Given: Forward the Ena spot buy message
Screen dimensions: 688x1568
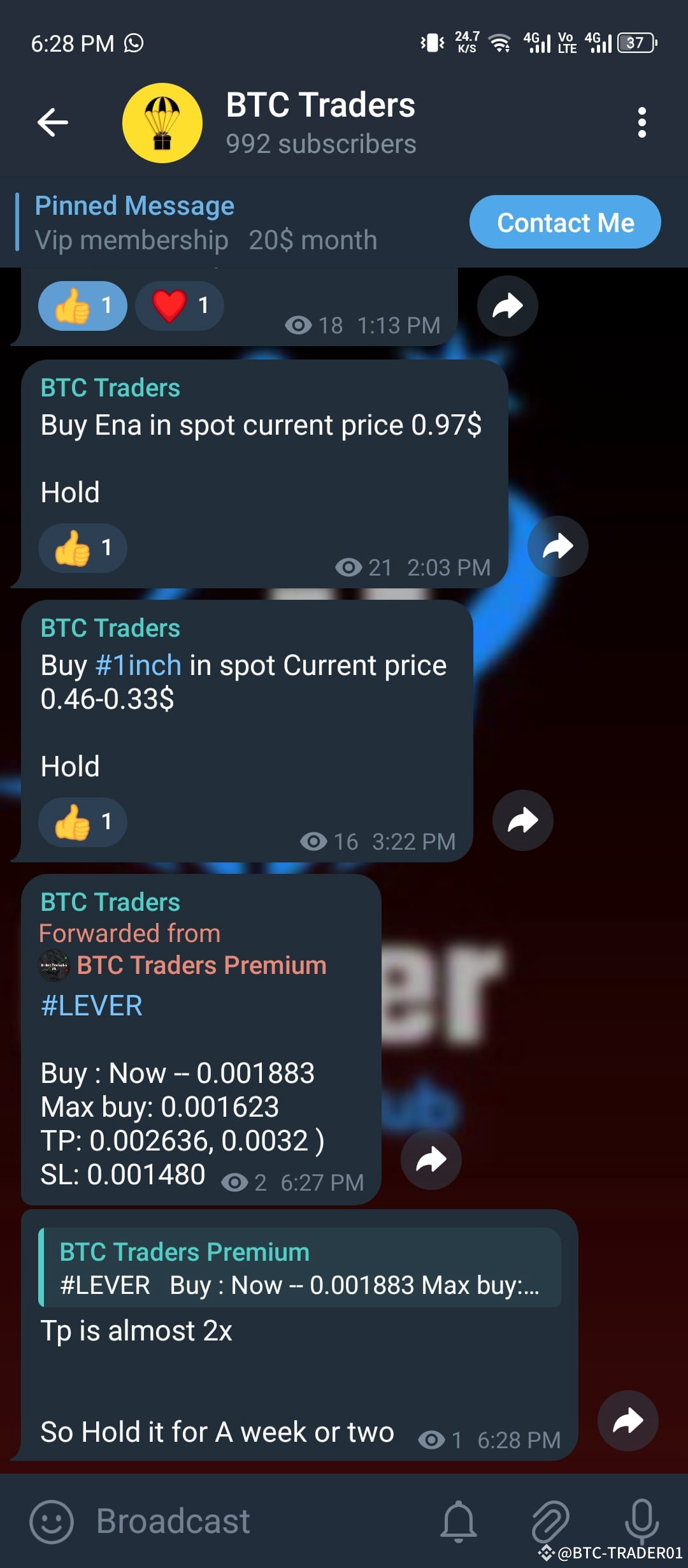Looking at the screenshot, I should (557, 546).
